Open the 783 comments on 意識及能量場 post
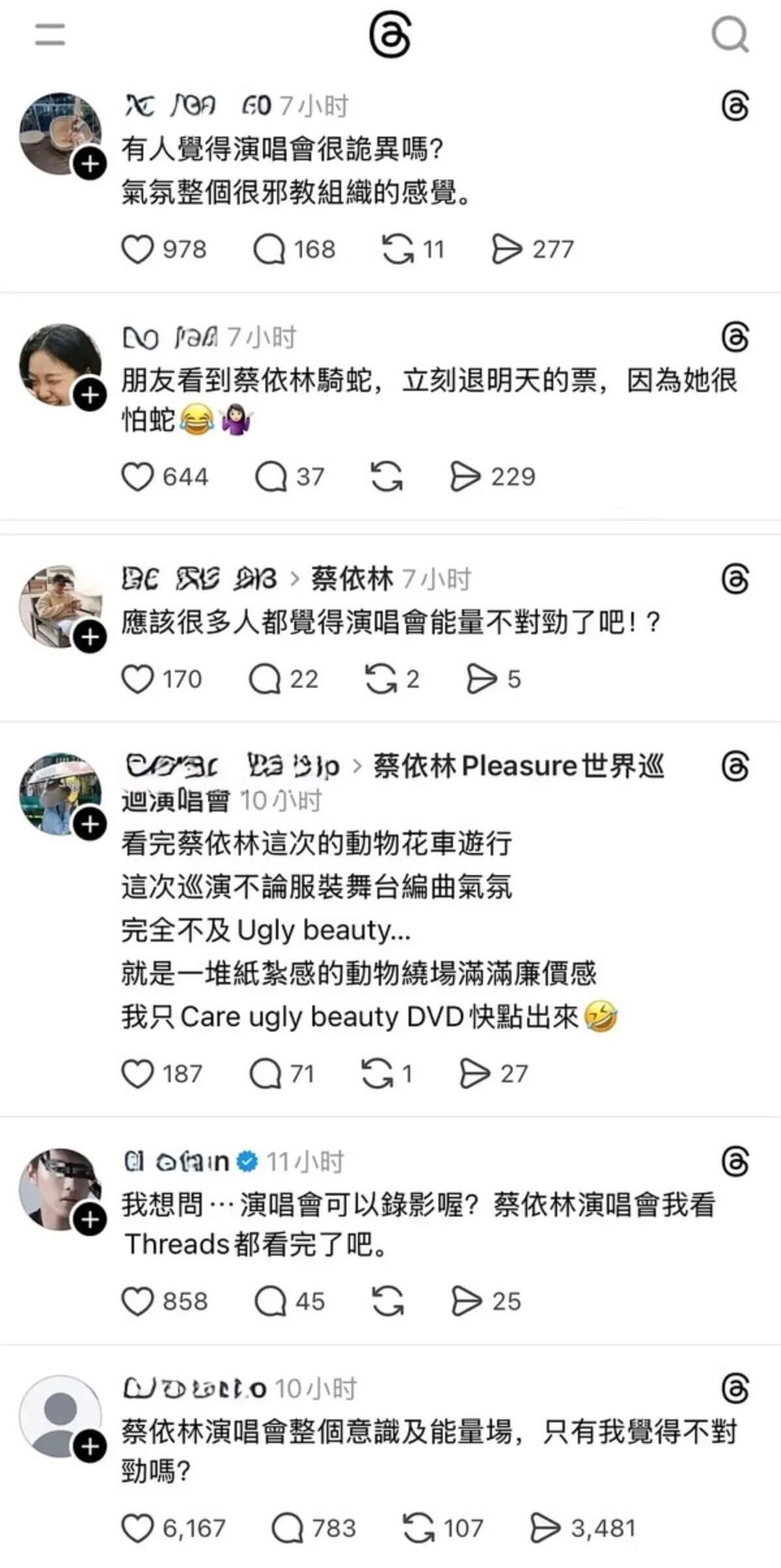Image resolution: width=781 pixels, height=1568 pixels. pos(288,1528)
